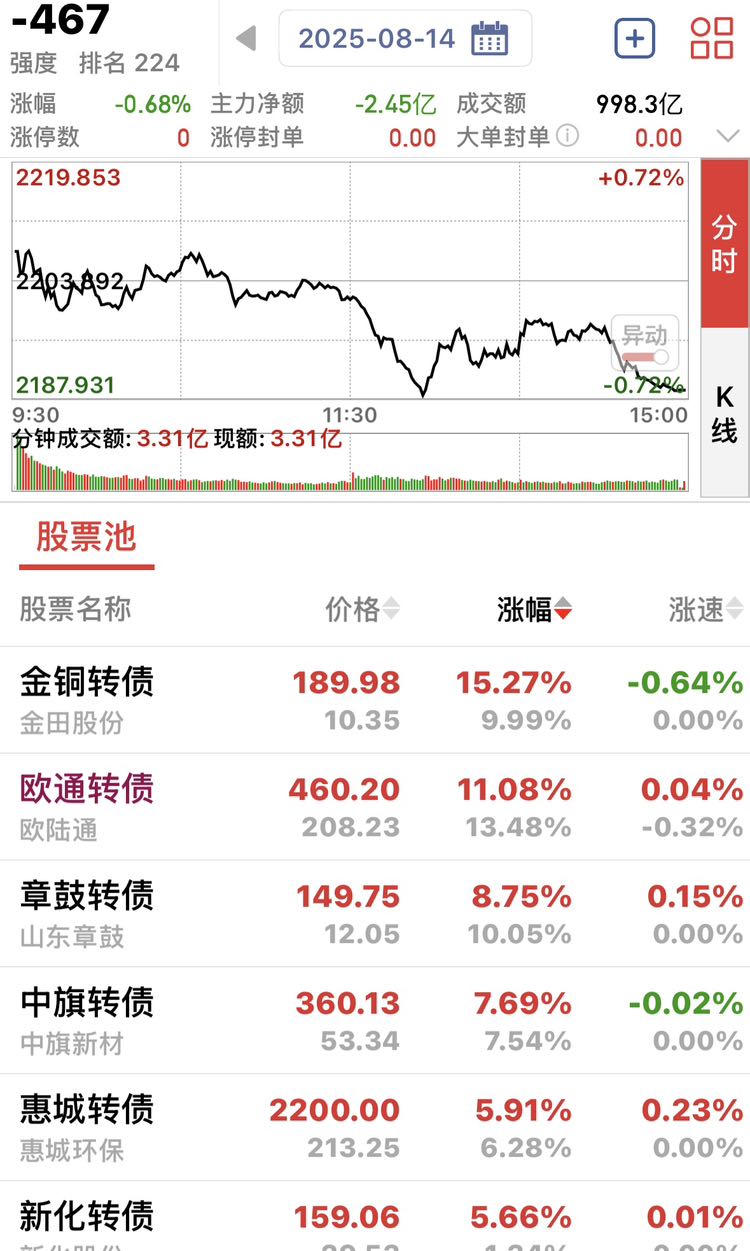Open the 2025-08-14 date picker
750x1251 pixels.
(x=405, y=39)
